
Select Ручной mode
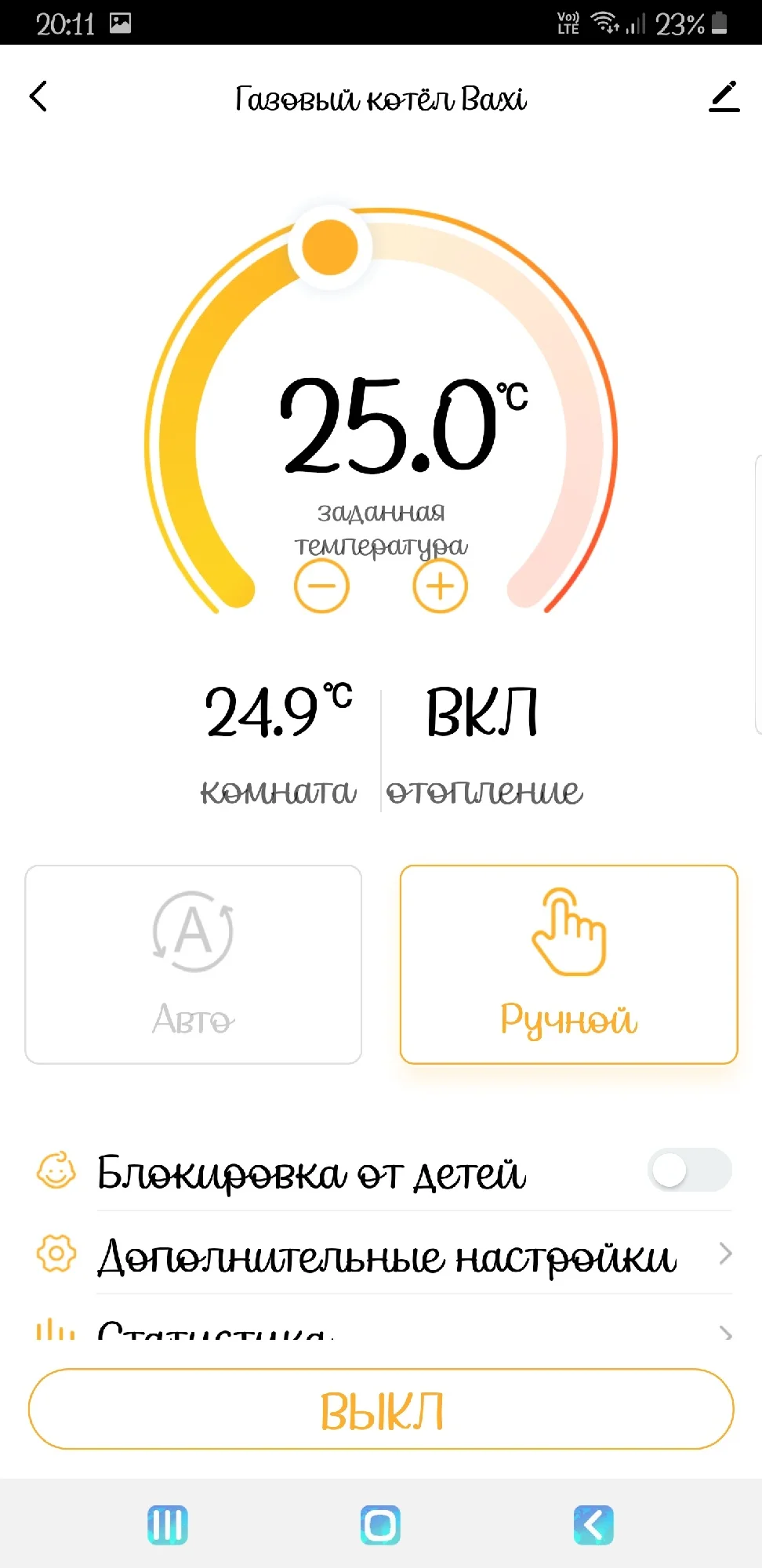click(568, 964)
